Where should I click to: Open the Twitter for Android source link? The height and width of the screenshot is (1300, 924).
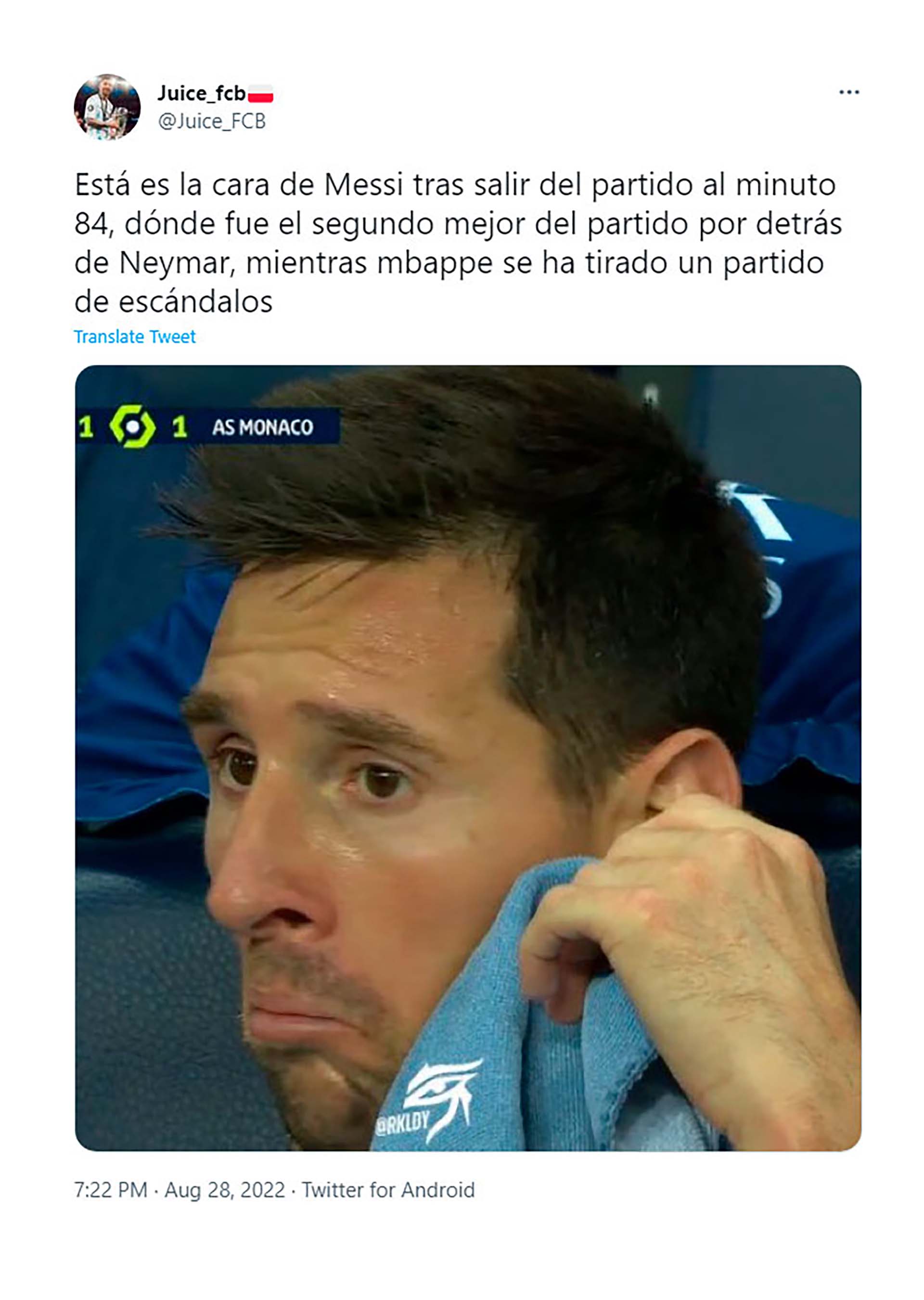tap(388, 1190)
